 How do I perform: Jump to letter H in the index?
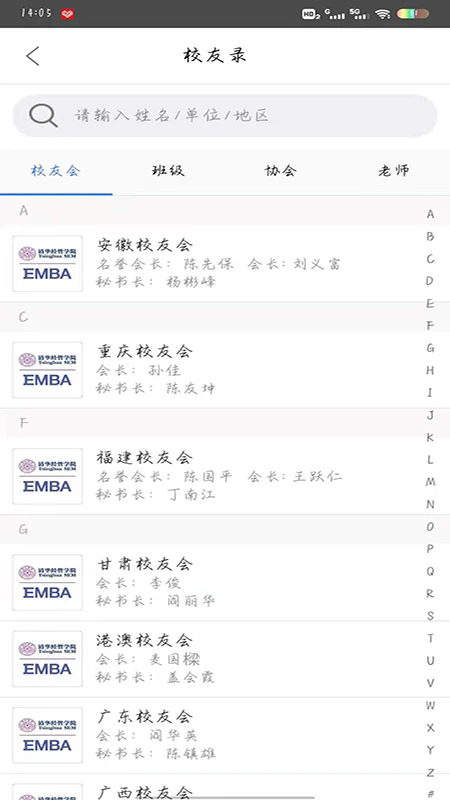click(431, 370)
